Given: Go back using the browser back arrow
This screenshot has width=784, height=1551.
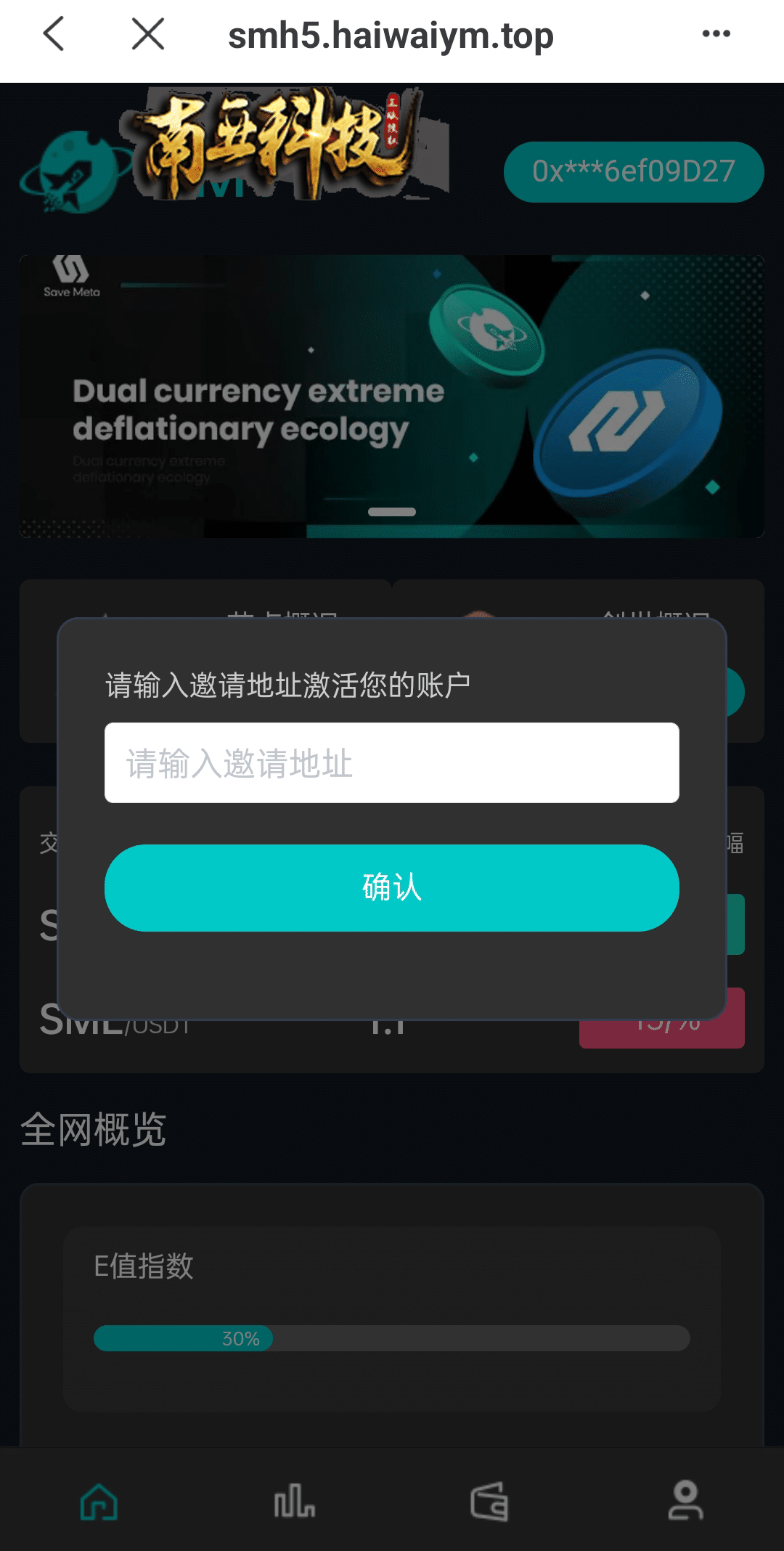Looking at the screenshot, I should point(54,34).
